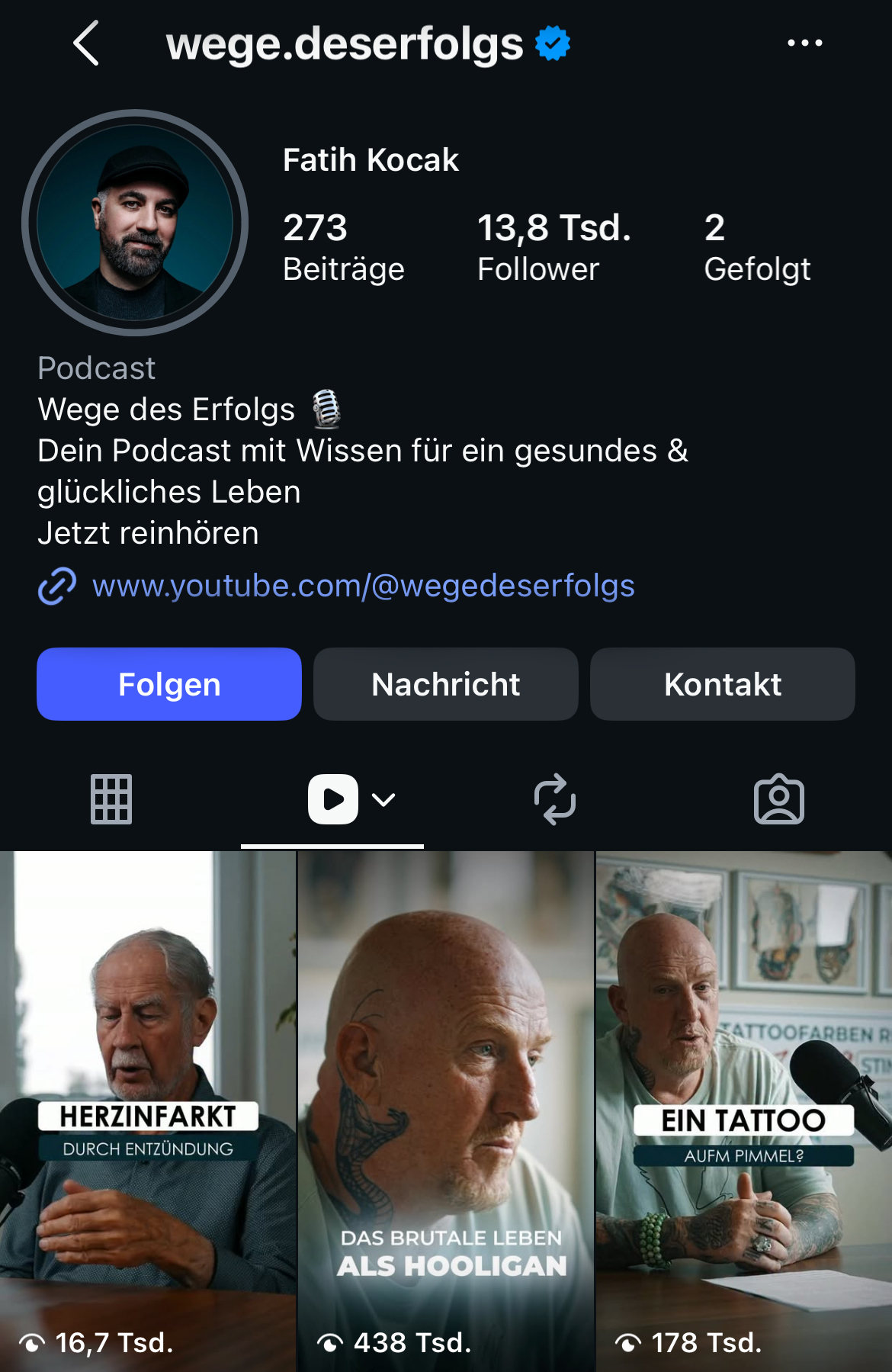This screenshot has height=1372, width=892.
Task: Switch to the reposts tab
Action: point(555,799)
